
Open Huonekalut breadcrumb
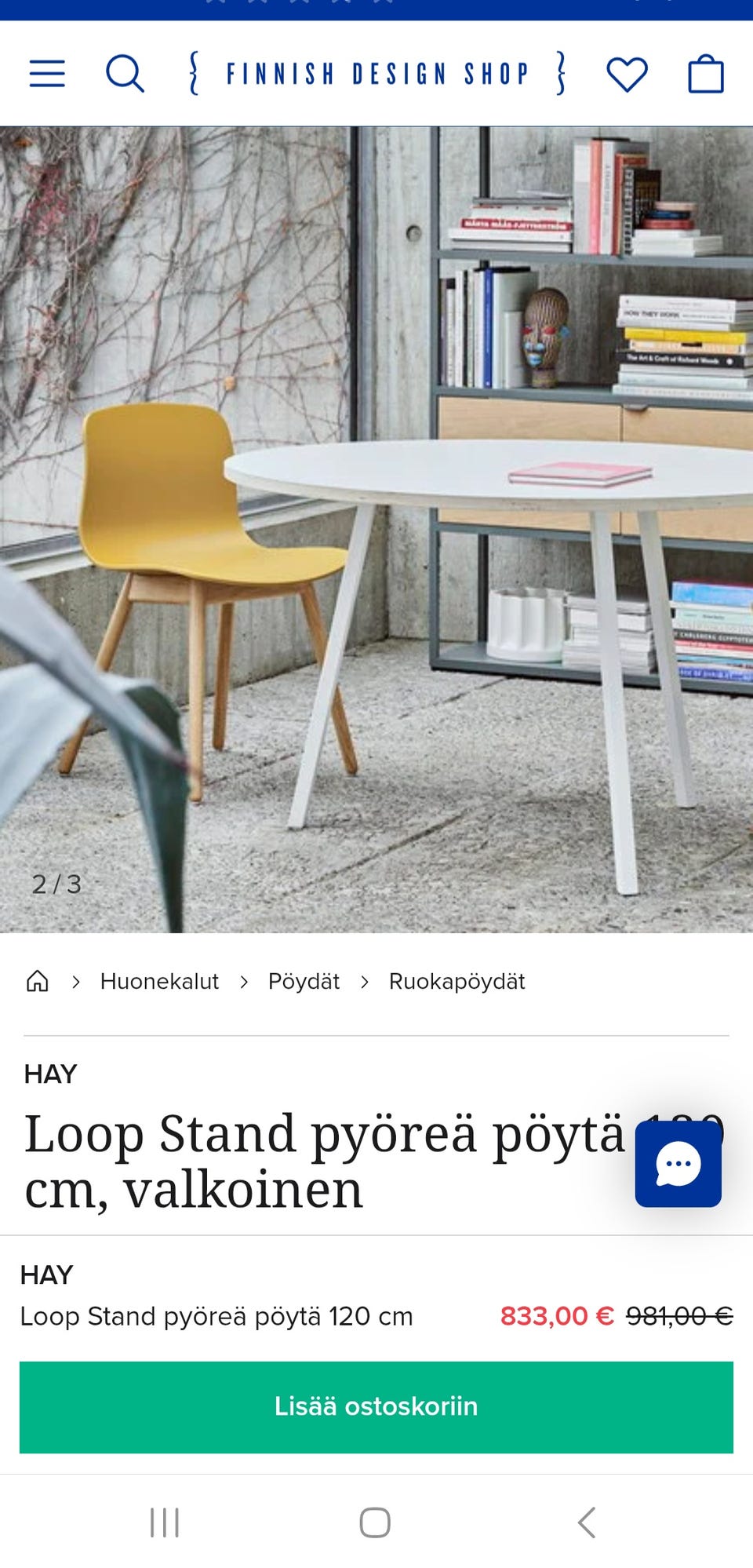point(159,981)
